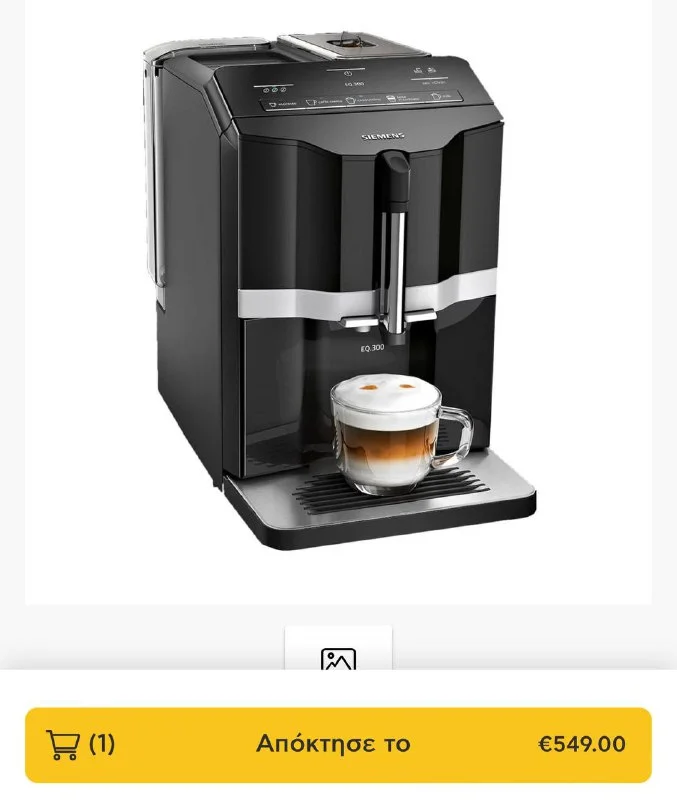Open the image gallery icon
This screenshot has height=800, width=677.
338,657
